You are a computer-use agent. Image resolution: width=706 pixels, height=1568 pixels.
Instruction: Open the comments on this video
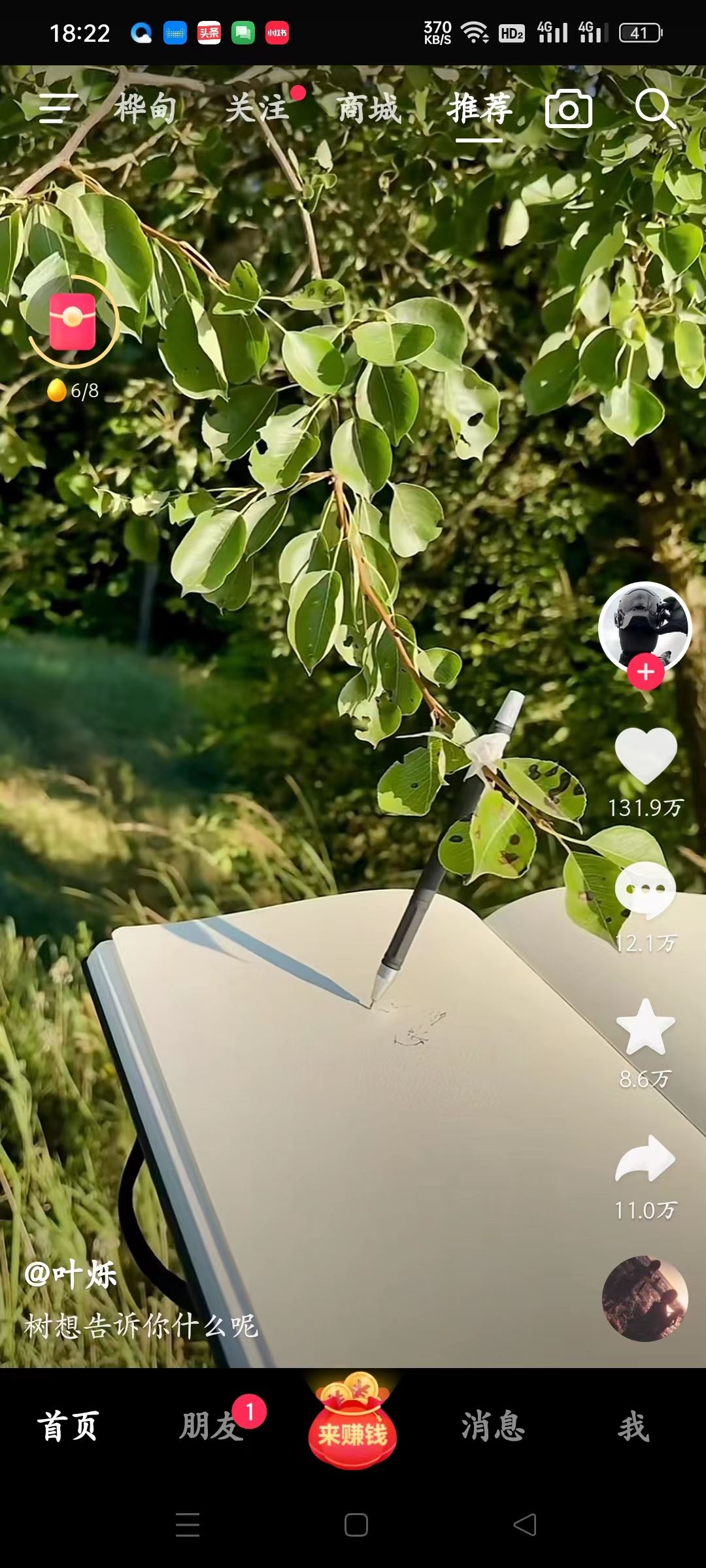point(646,891)
